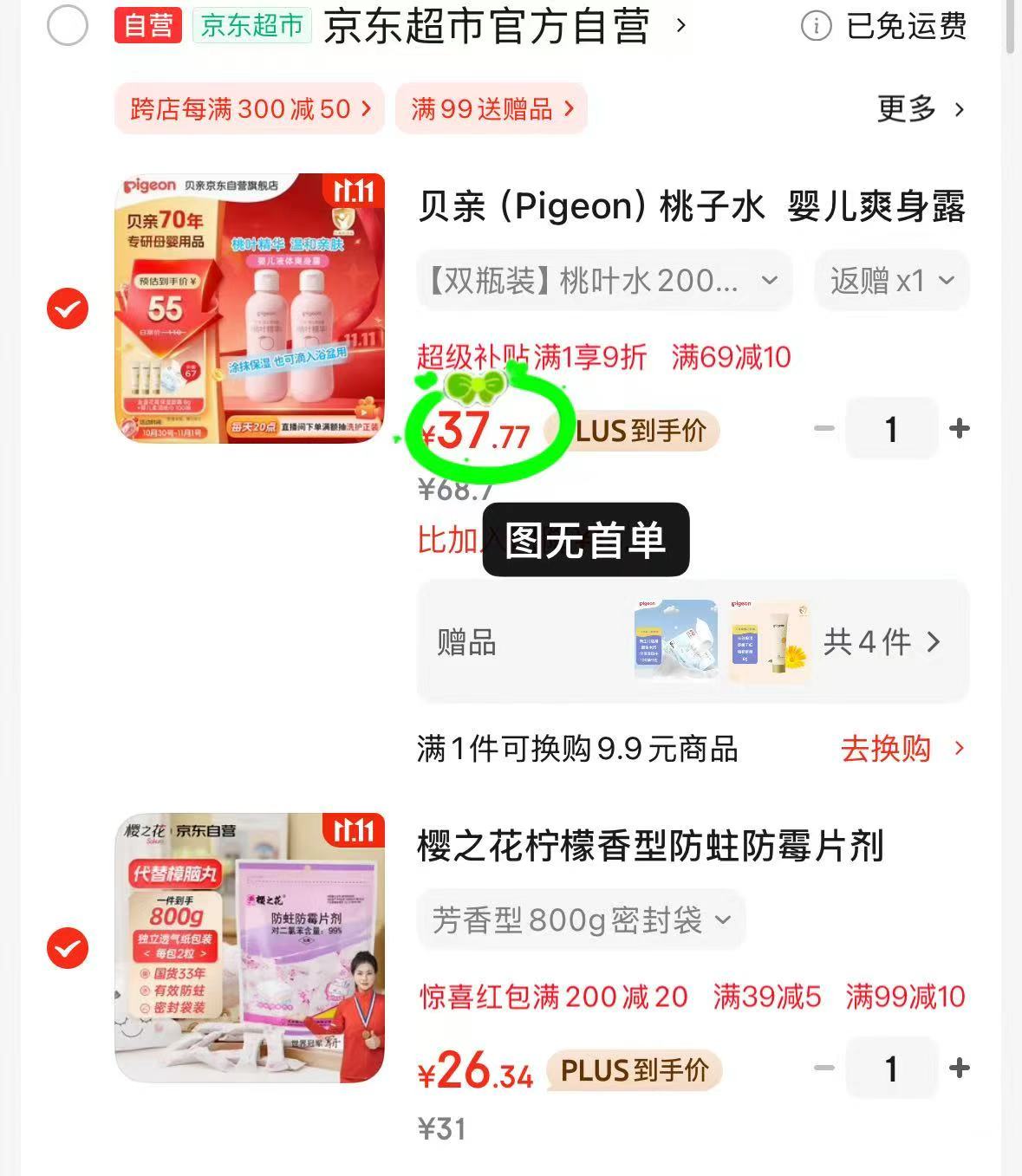Click 去换购 to redeem the 9.9 item

(x=887, y=750)
